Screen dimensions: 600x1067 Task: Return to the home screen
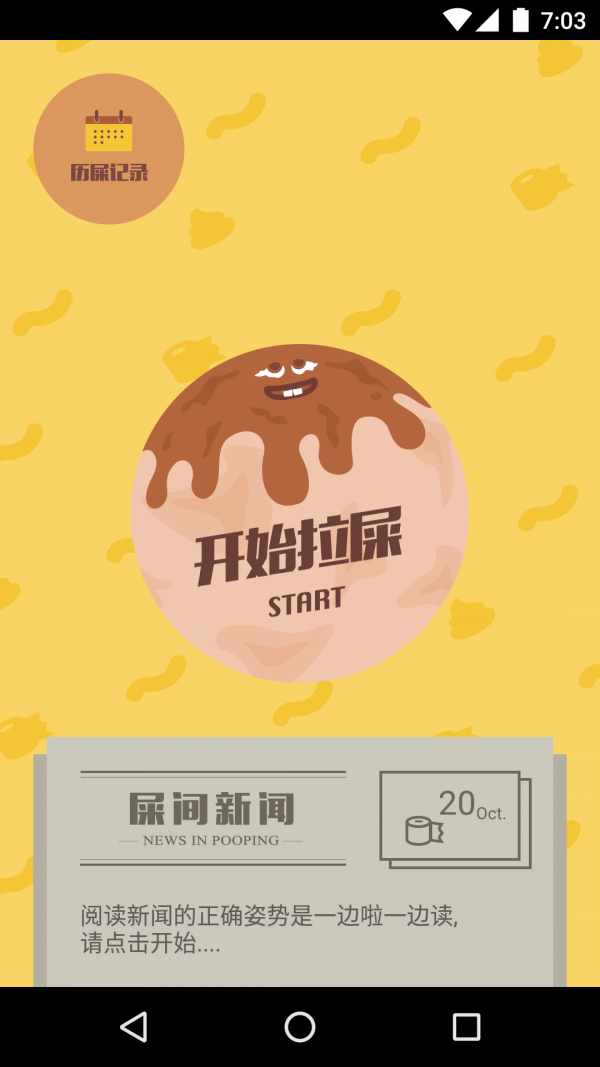tap(300, 1027)
